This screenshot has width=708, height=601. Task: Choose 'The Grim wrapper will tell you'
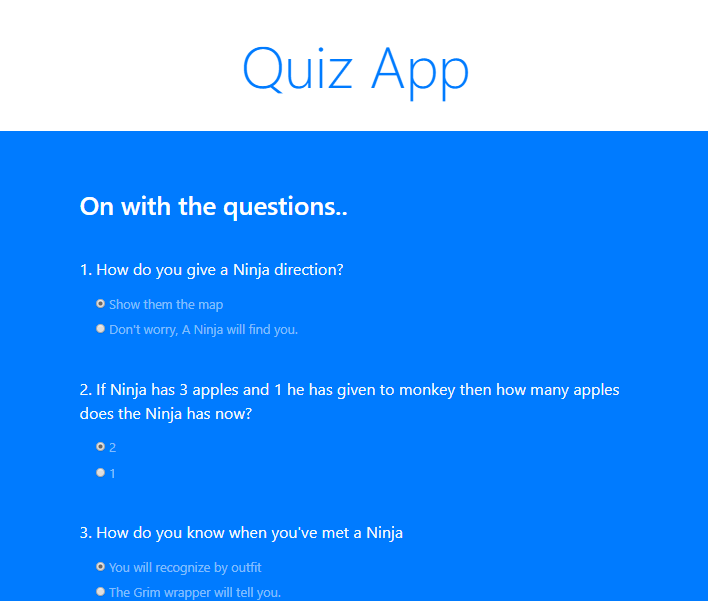point(100,591)
